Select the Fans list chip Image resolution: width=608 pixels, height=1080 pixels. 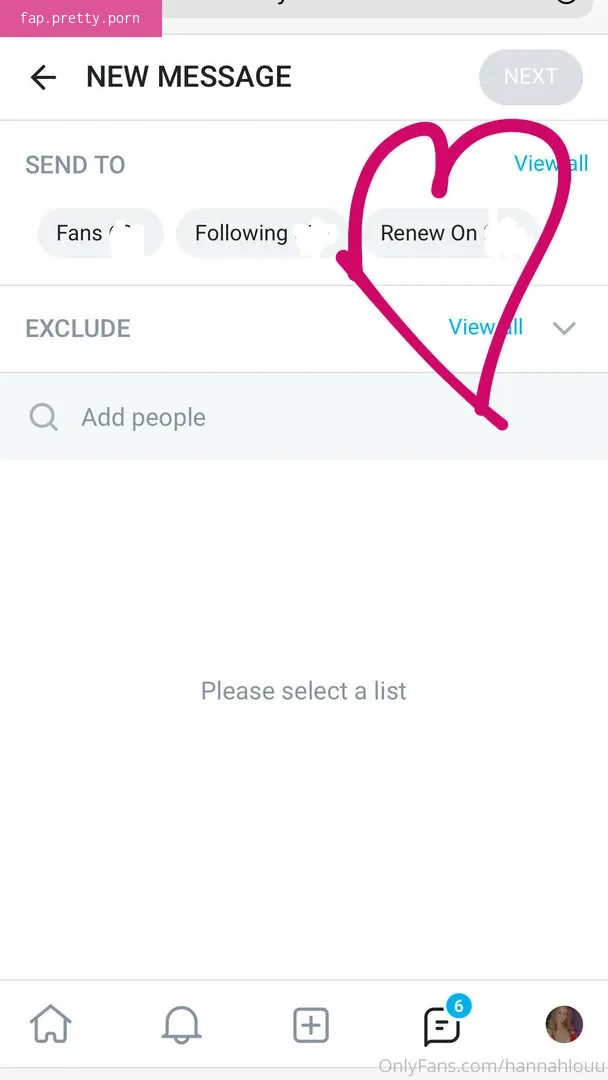point(101,233)
